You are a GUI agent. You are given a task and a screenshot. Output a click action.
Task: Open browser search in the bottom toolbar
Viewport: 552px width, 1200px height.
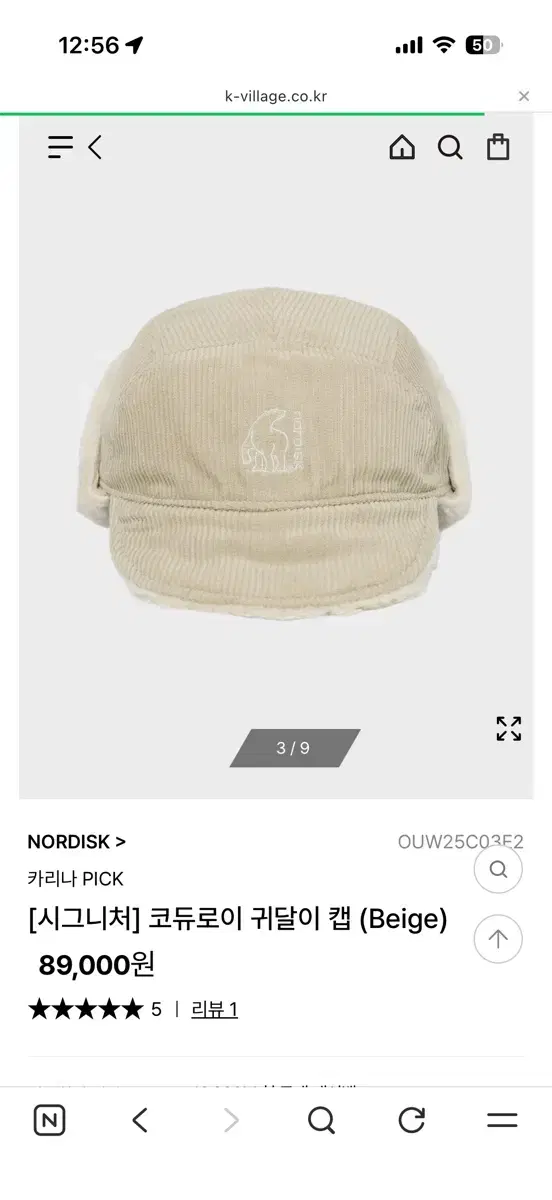tap(321, 1121)
